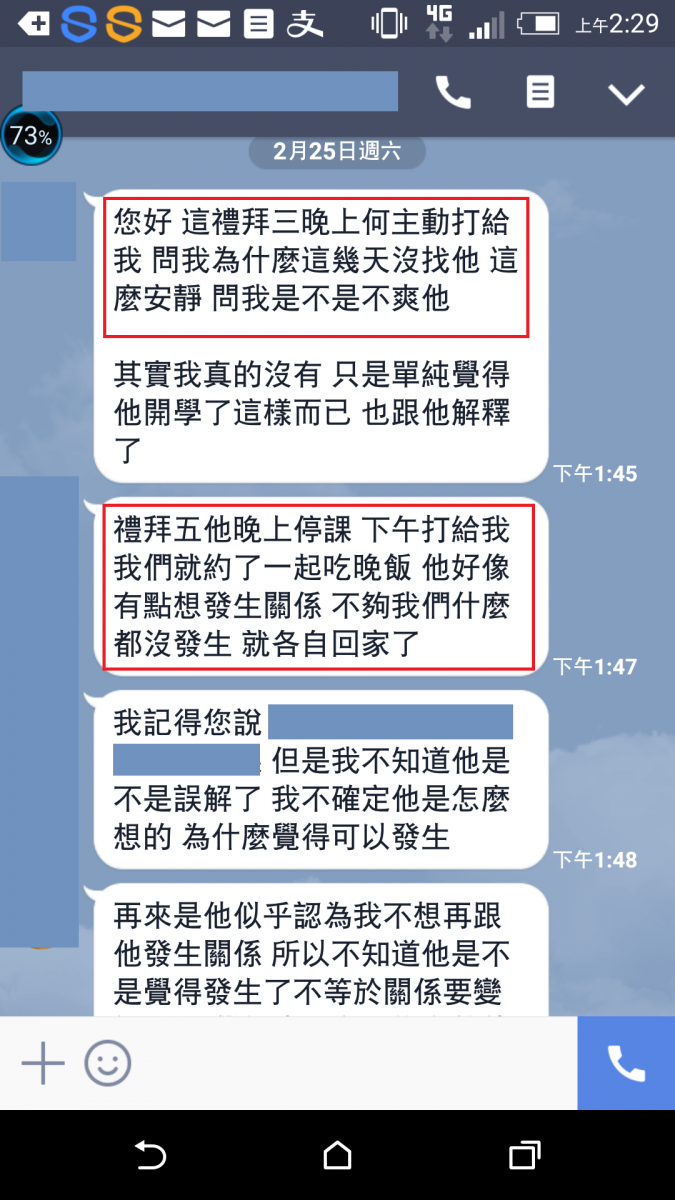Go back using the system back button
The image size is (675, 1200).
[x=149, y=1156]
